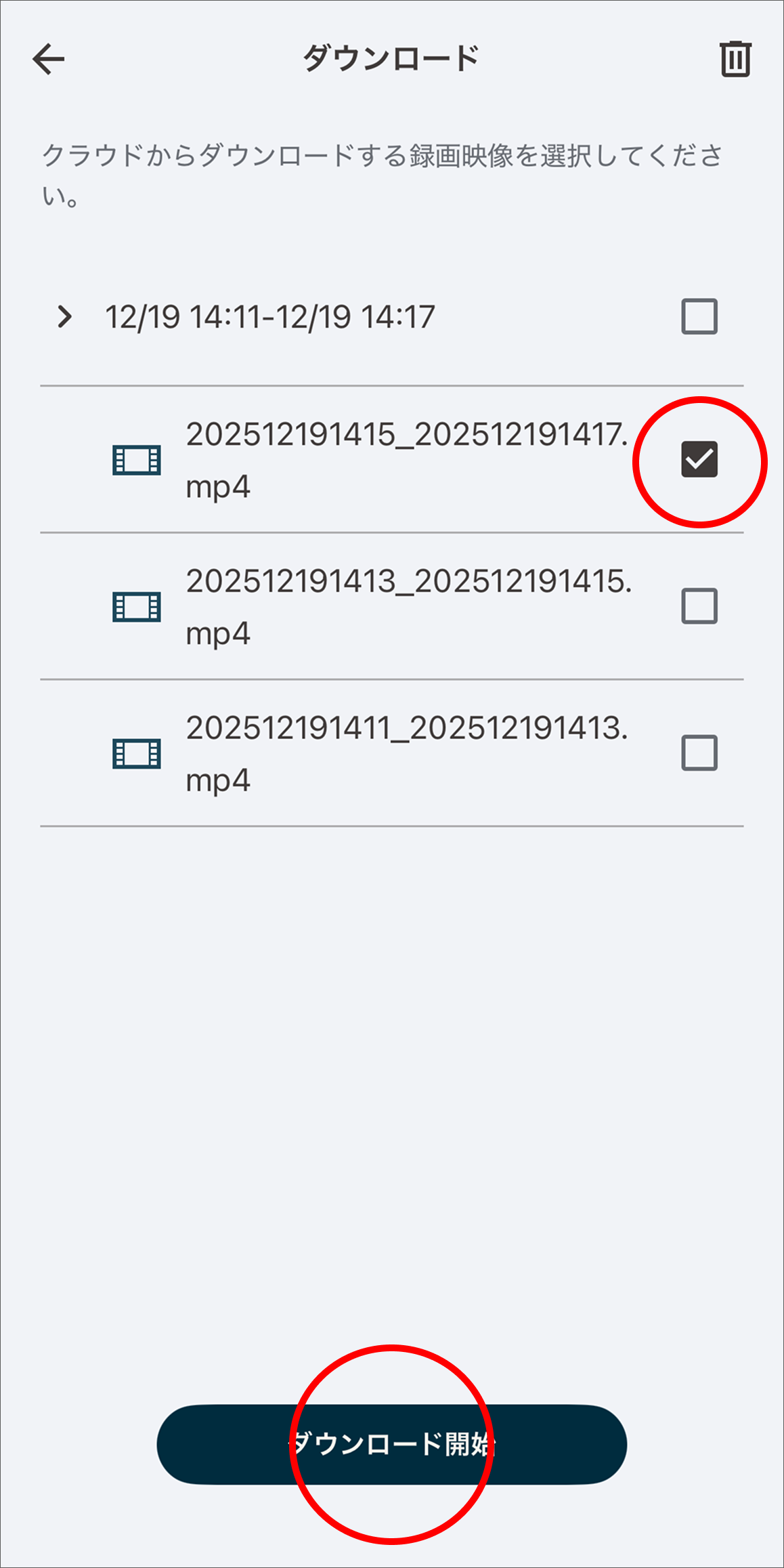784x1568 pixels.
Task: Check the 12/19 14:11-12/19 14:17 group checkbox
Action: pyautogui.click(x=699, y=316)
